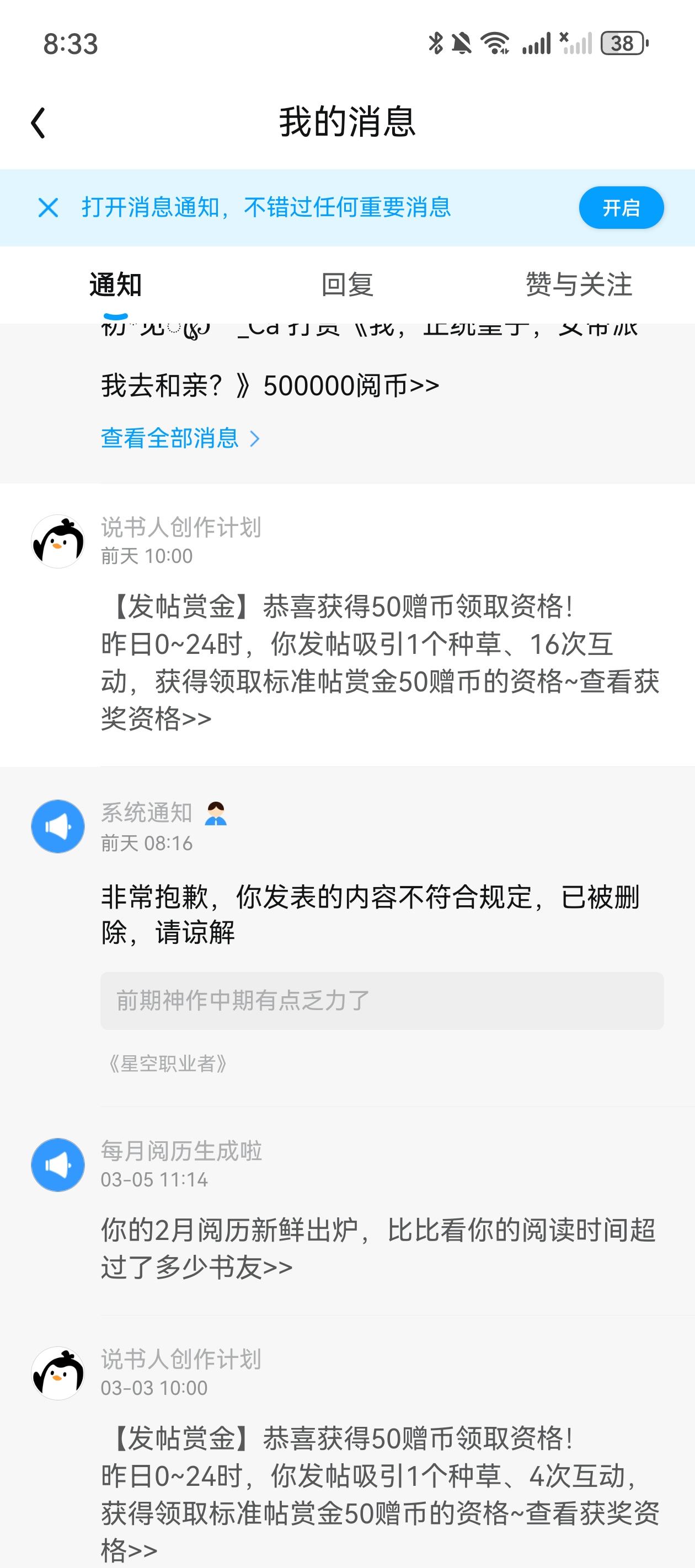This screenshot has width=695, height=1568.
Task: Open the 每月阅历生成啦 notification
Action: point(347,1211)
